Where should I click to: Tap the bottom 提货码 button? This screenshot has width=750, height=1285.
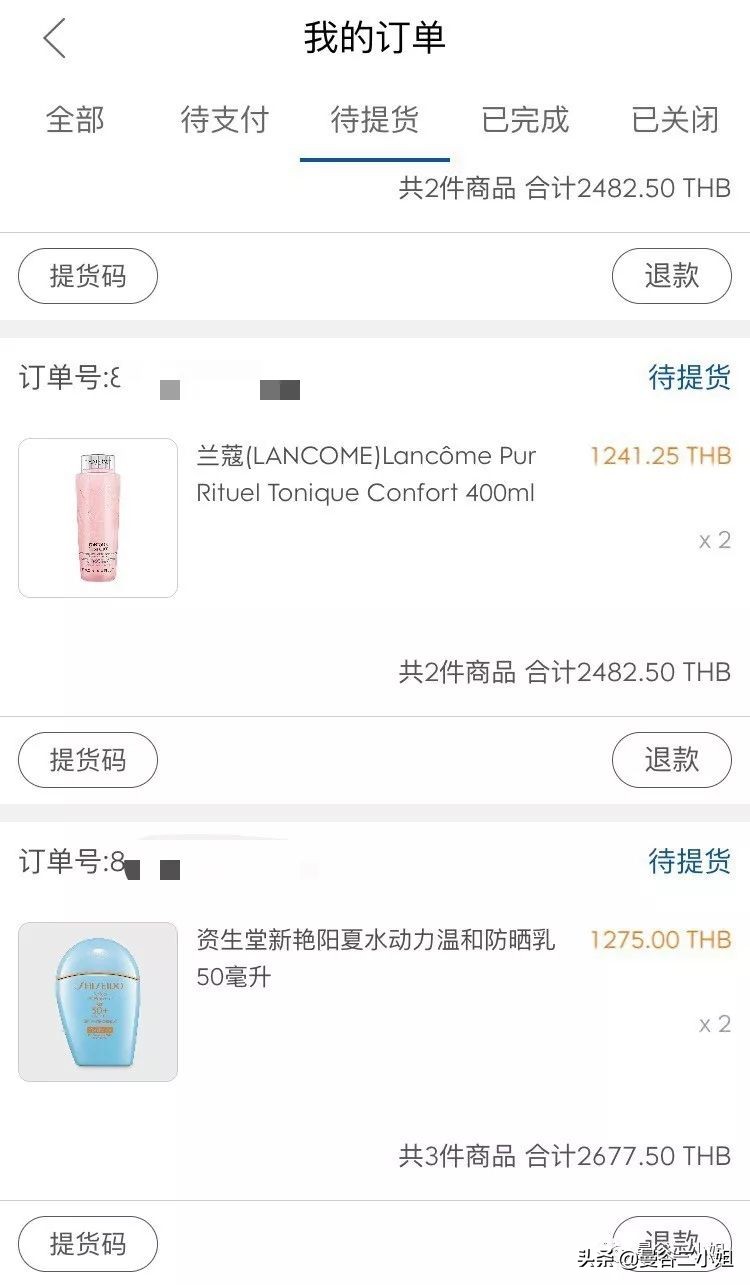[87, 1243]
